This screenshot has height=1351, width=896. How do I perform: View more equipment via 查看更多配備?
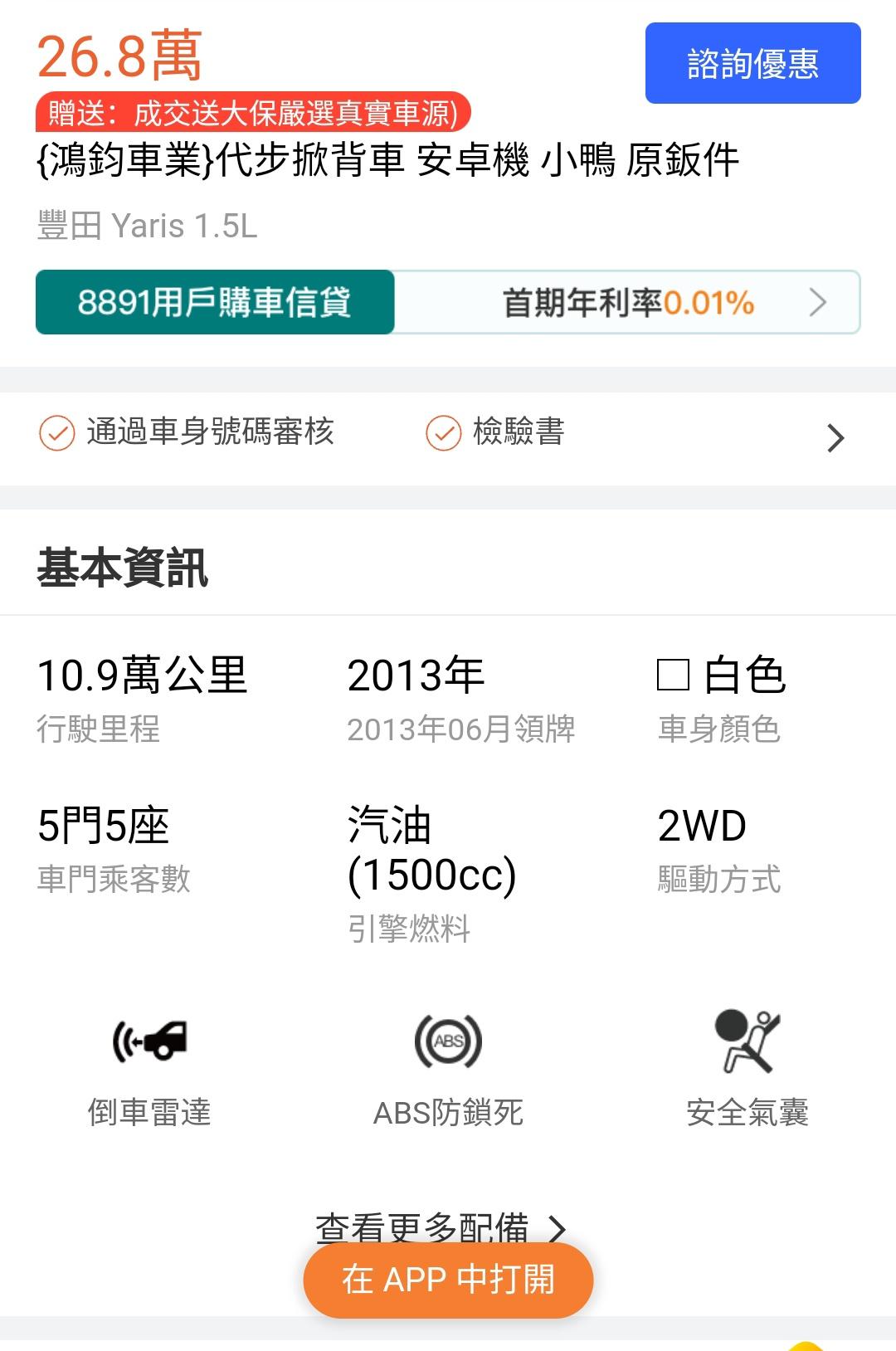pos(440,1223)
